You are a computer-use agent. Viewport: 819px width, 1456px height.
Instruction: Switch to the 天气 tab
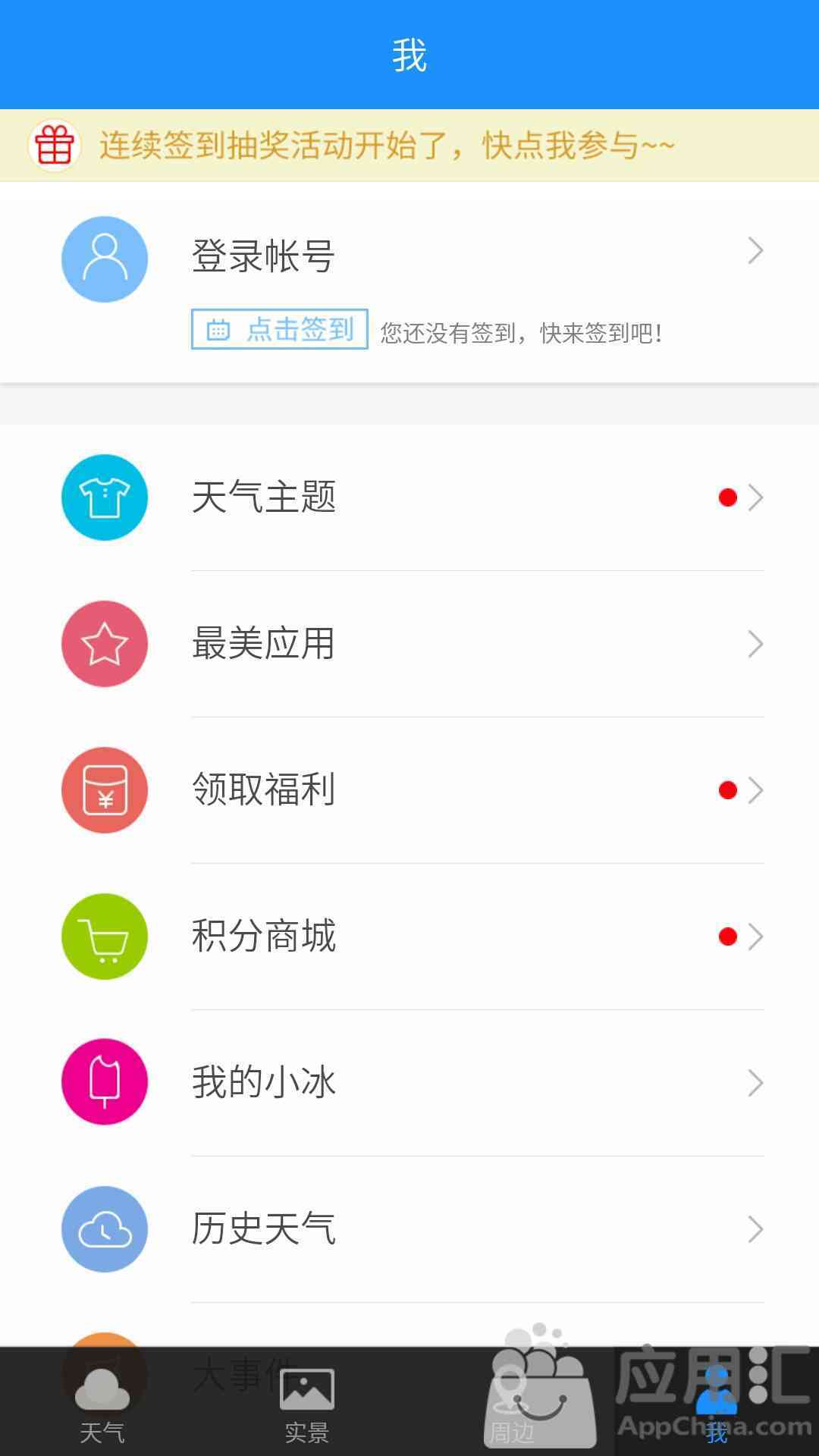pyautogui.click(x=102, y=1403)
